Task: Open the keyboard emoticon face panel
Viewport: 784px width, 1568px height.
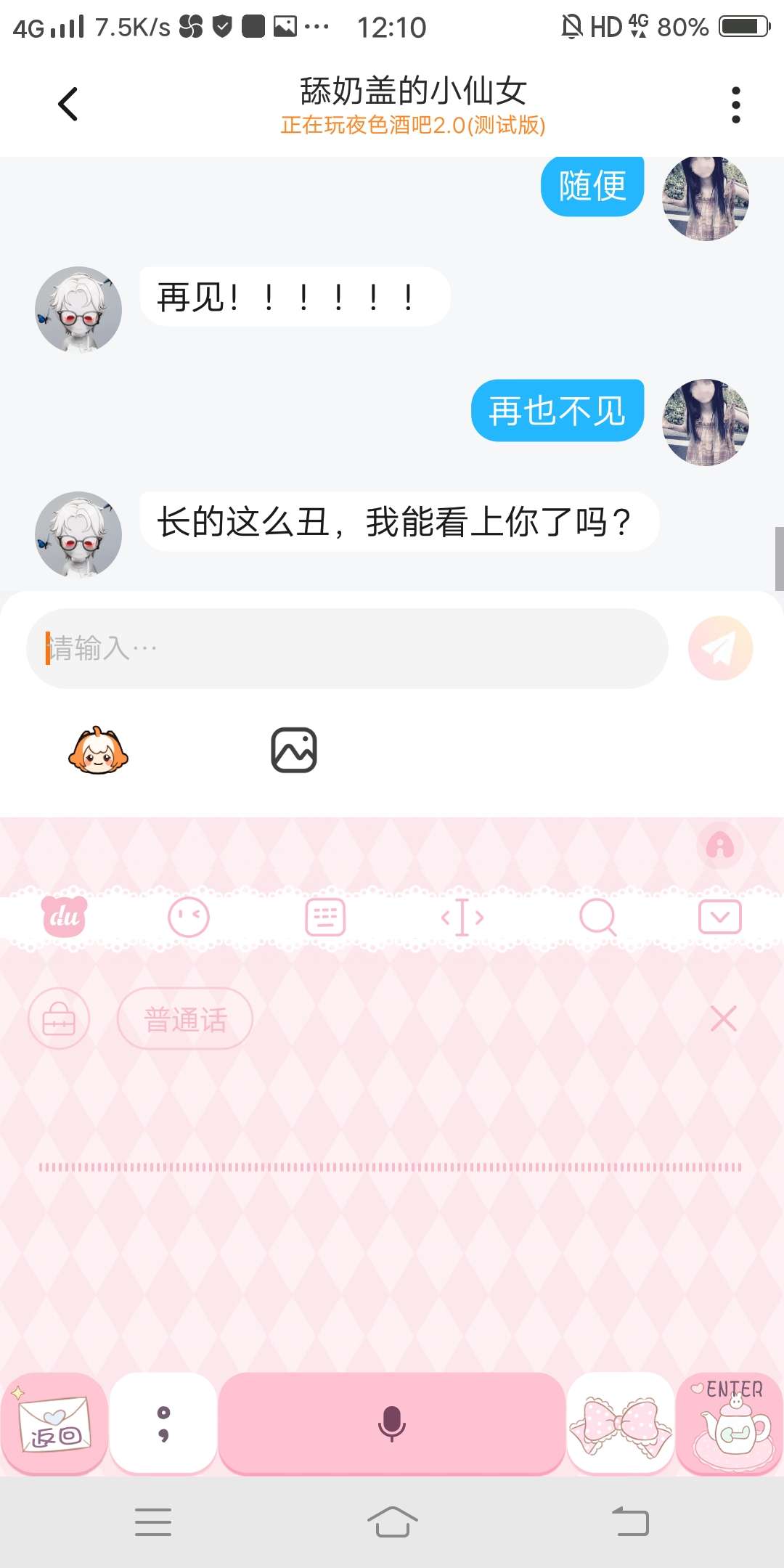Action: pyautogui.click(x=189, y=918)
